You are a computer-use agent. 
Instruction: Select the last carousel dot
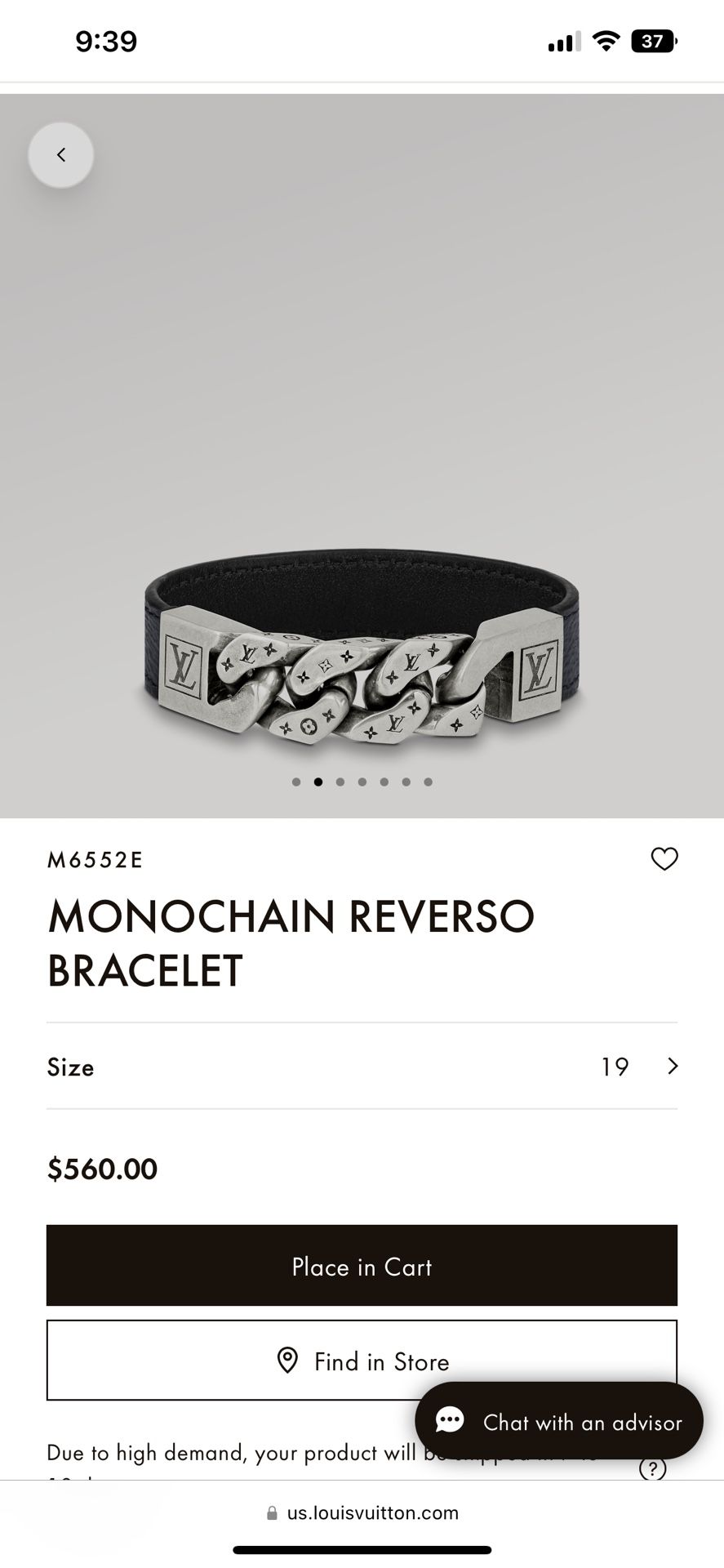(428, 782)
